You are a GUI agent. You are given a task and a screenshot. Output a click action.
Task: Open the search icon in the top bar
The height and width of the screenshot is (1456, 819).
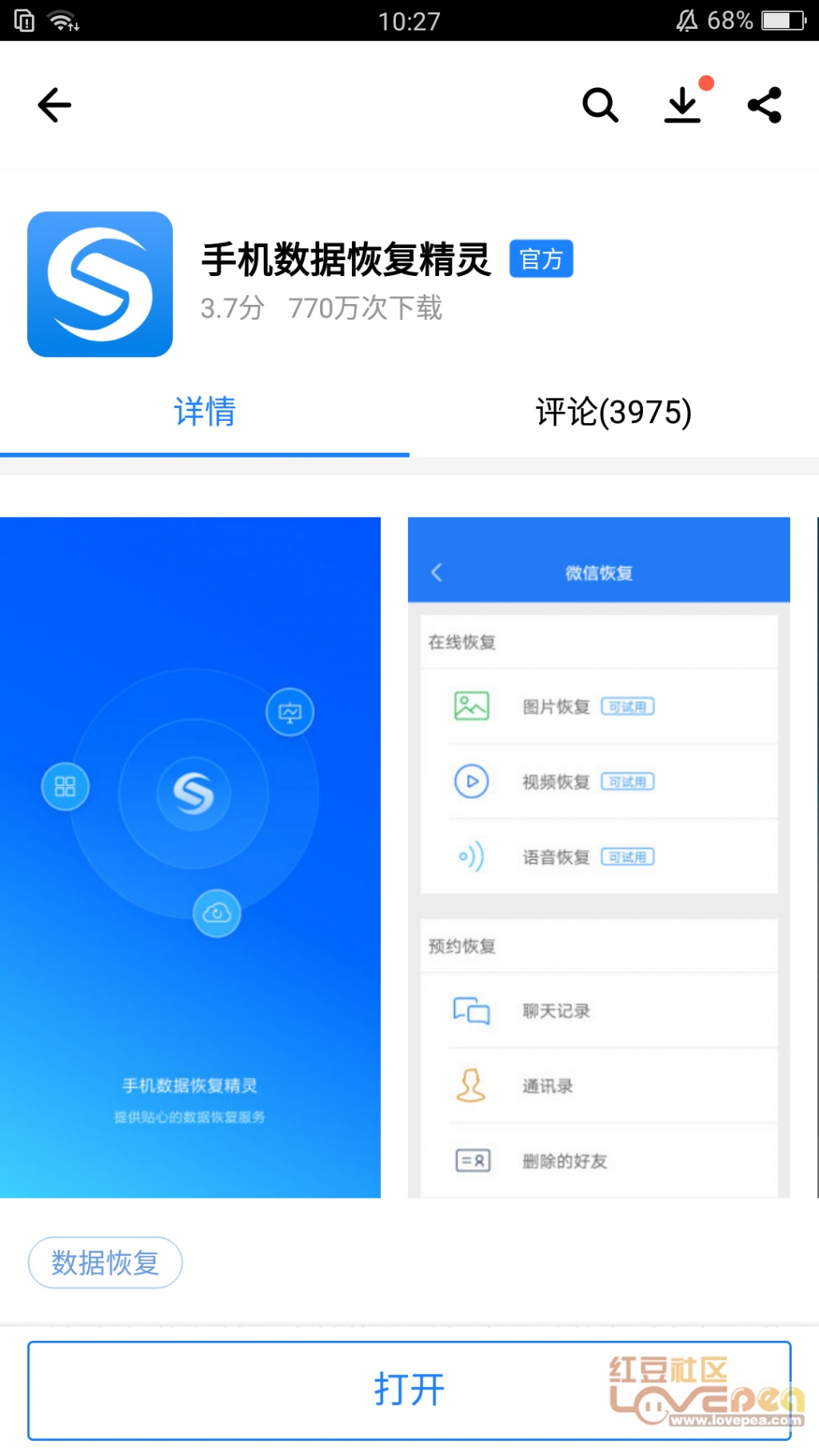coord(600,105)
